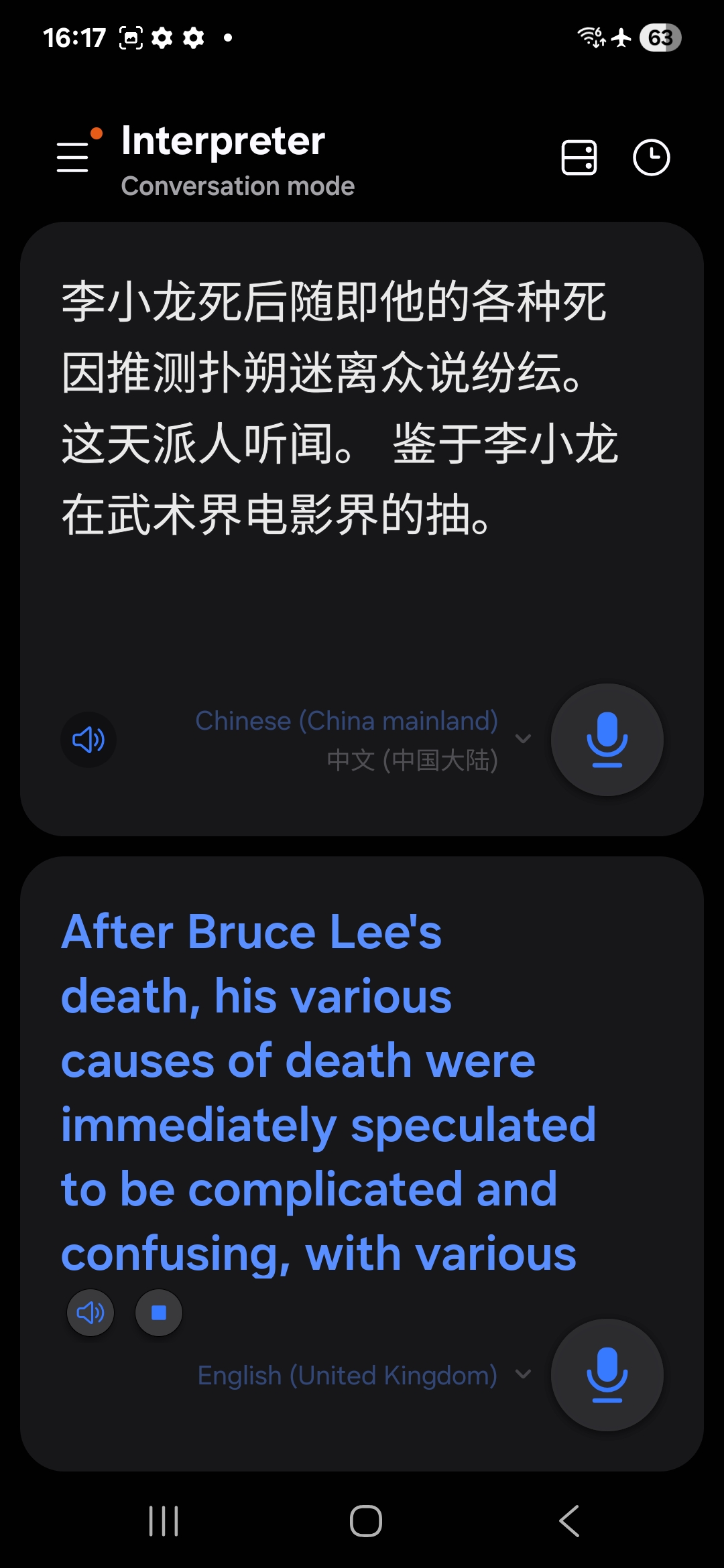Go back using system navigation
Screen dimensions: 724x1568
click(568, 1521)
